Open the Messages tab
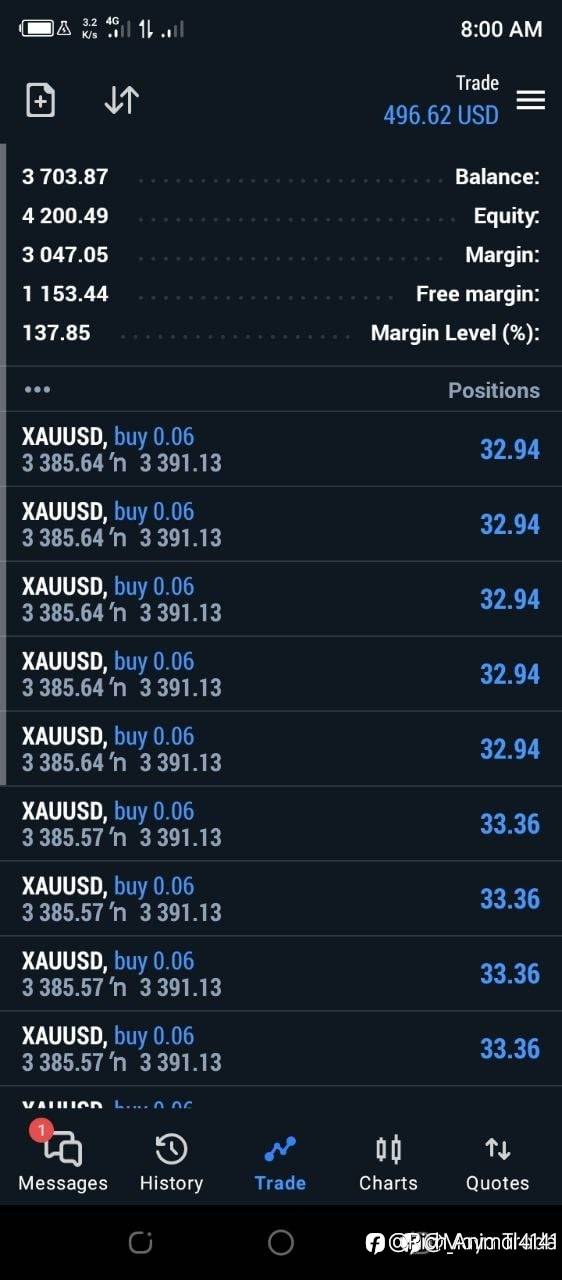This screenshot has height=1280, width=562. click(x=63, y=1161)
